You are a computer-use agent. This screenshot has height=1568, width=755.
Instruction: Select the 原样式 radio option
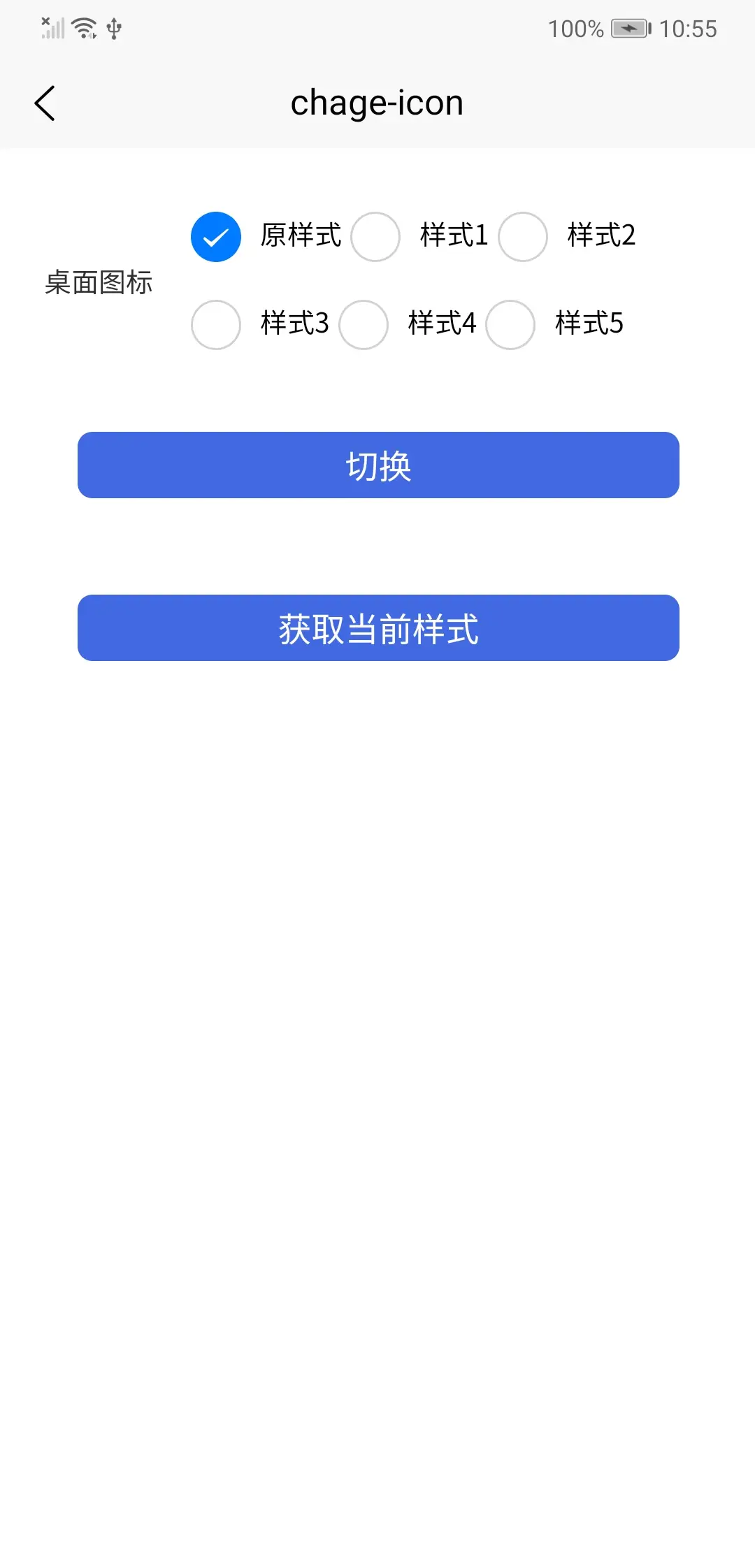(216, 237)
